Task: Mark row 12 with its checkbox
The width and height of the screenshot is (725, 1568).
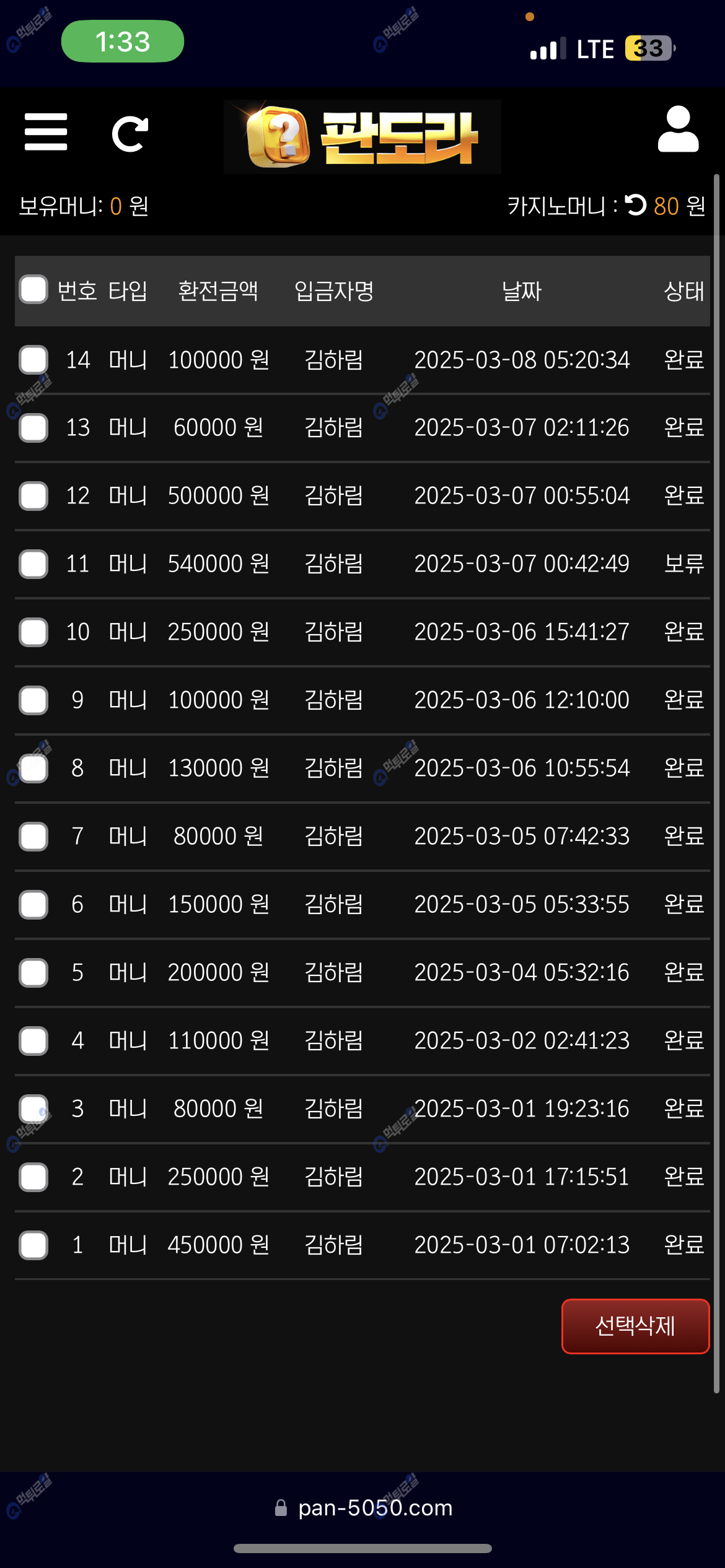Action: click(x=33, y=496)
